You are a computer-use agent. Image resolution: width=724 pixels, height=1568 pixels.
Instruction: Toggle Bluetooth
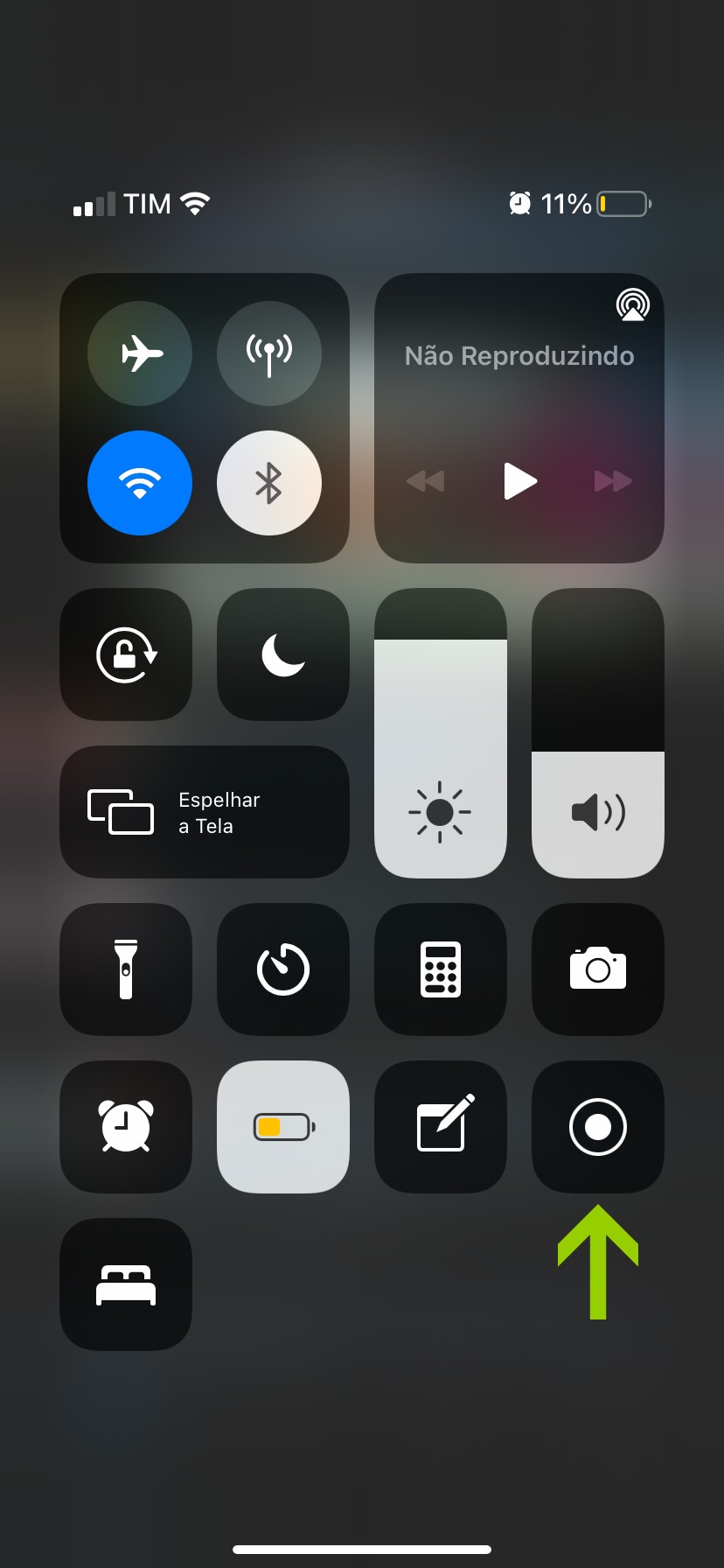(269, 482)
